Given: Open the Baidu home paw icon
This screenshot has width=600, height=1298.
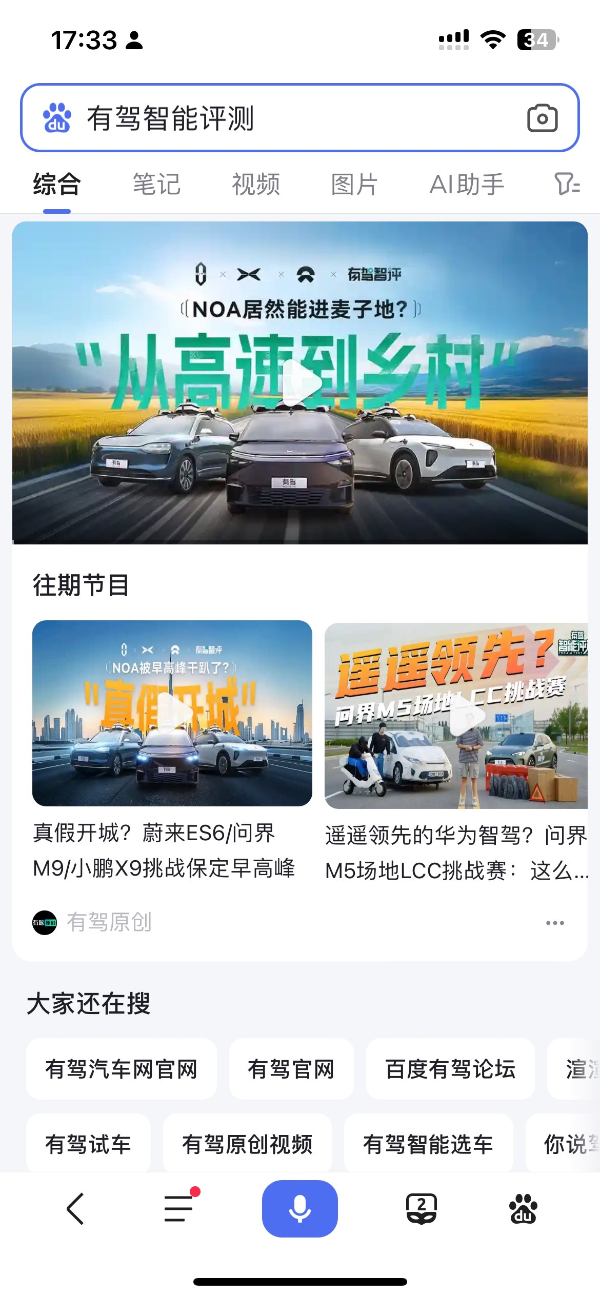Looking at the screenshot, I should coord(523,1209).
